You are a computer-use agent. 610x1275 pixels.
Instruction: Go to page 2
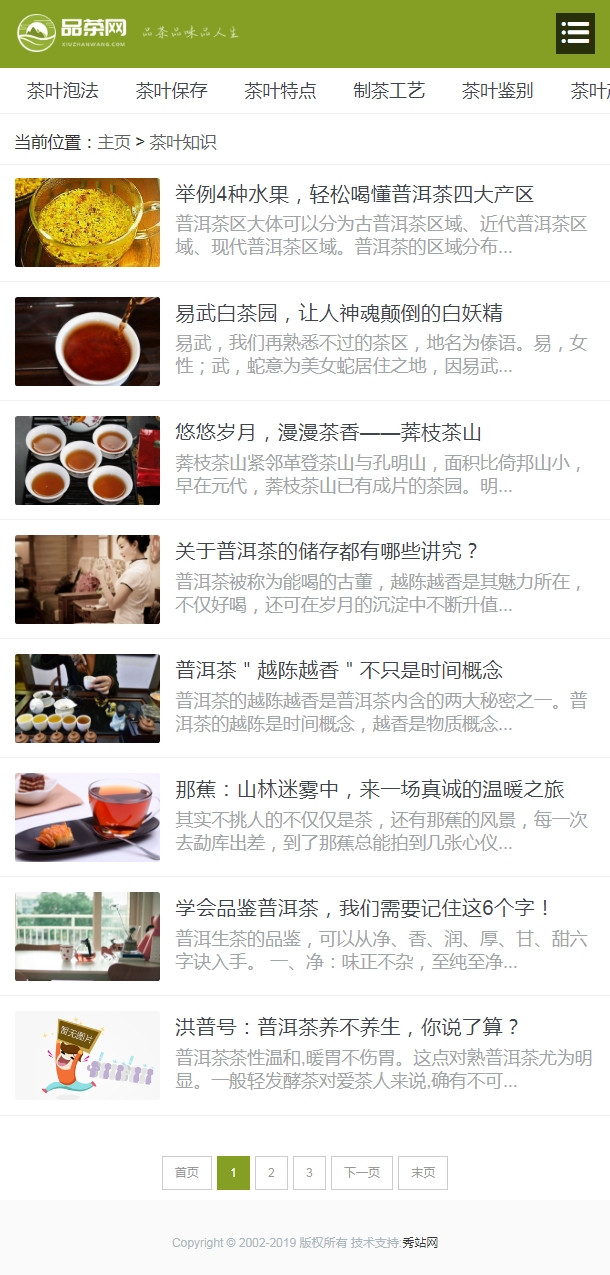[271, 1173]
